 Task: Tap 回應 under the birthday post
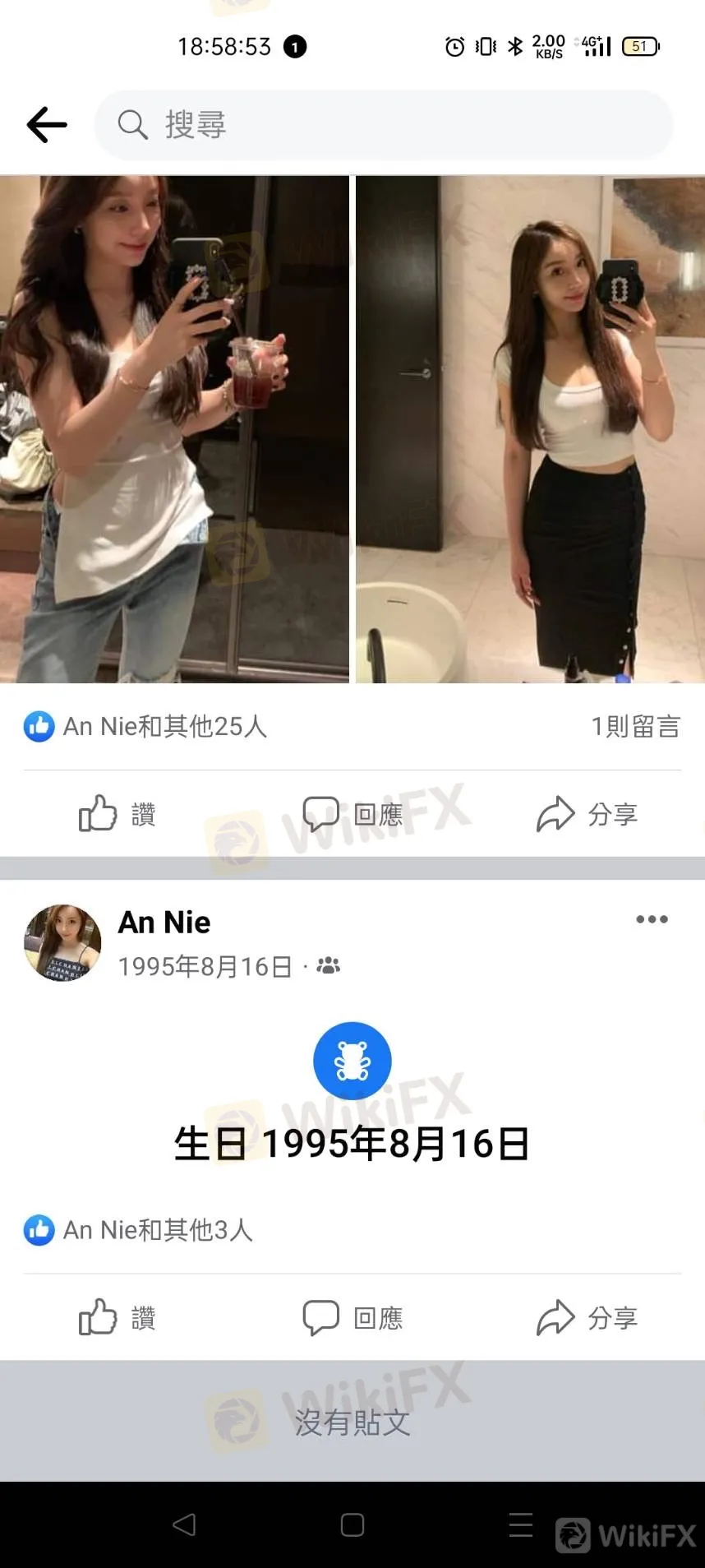pyautogui.click(x=353, y=1317)
